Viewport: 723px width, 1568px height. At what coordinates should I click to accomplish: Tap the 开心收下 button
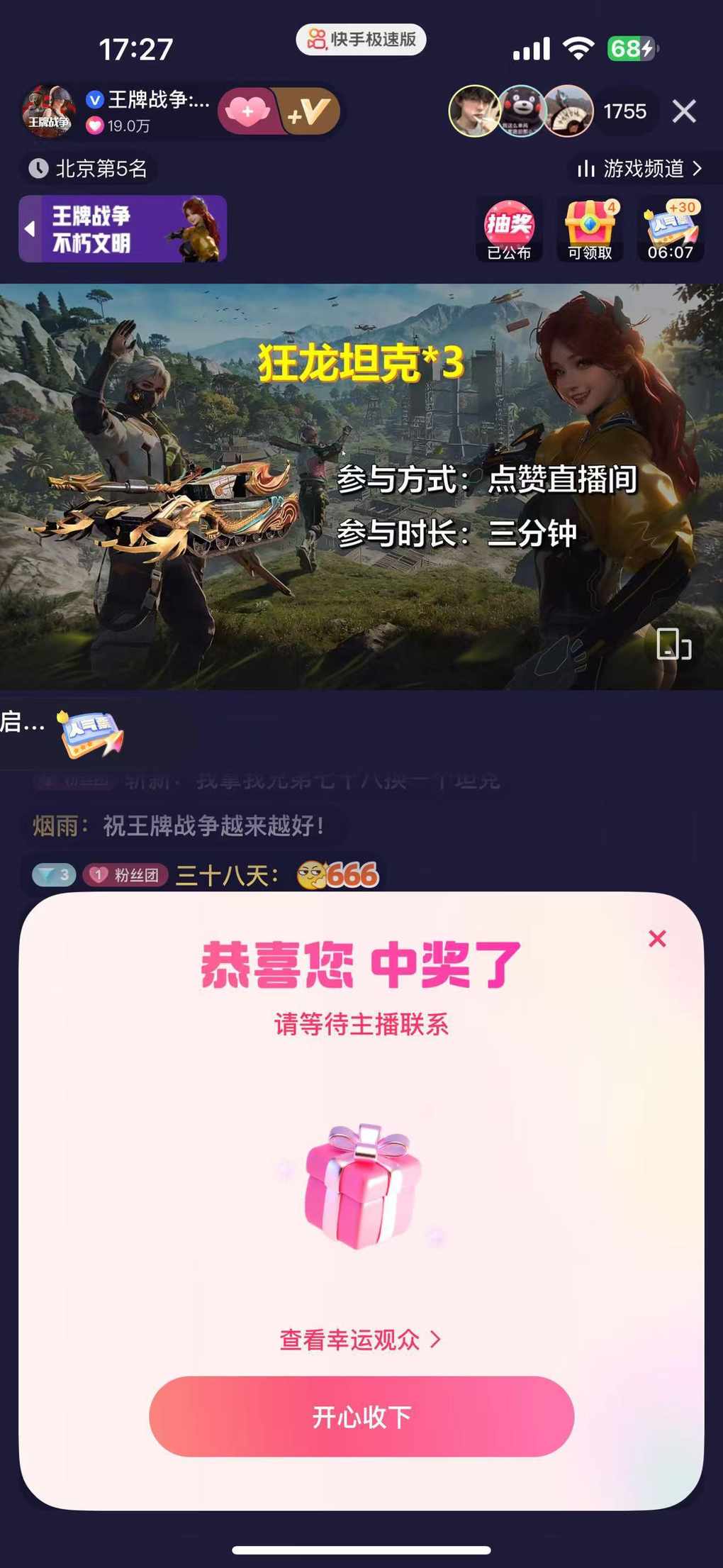[x=361, y=1416]
